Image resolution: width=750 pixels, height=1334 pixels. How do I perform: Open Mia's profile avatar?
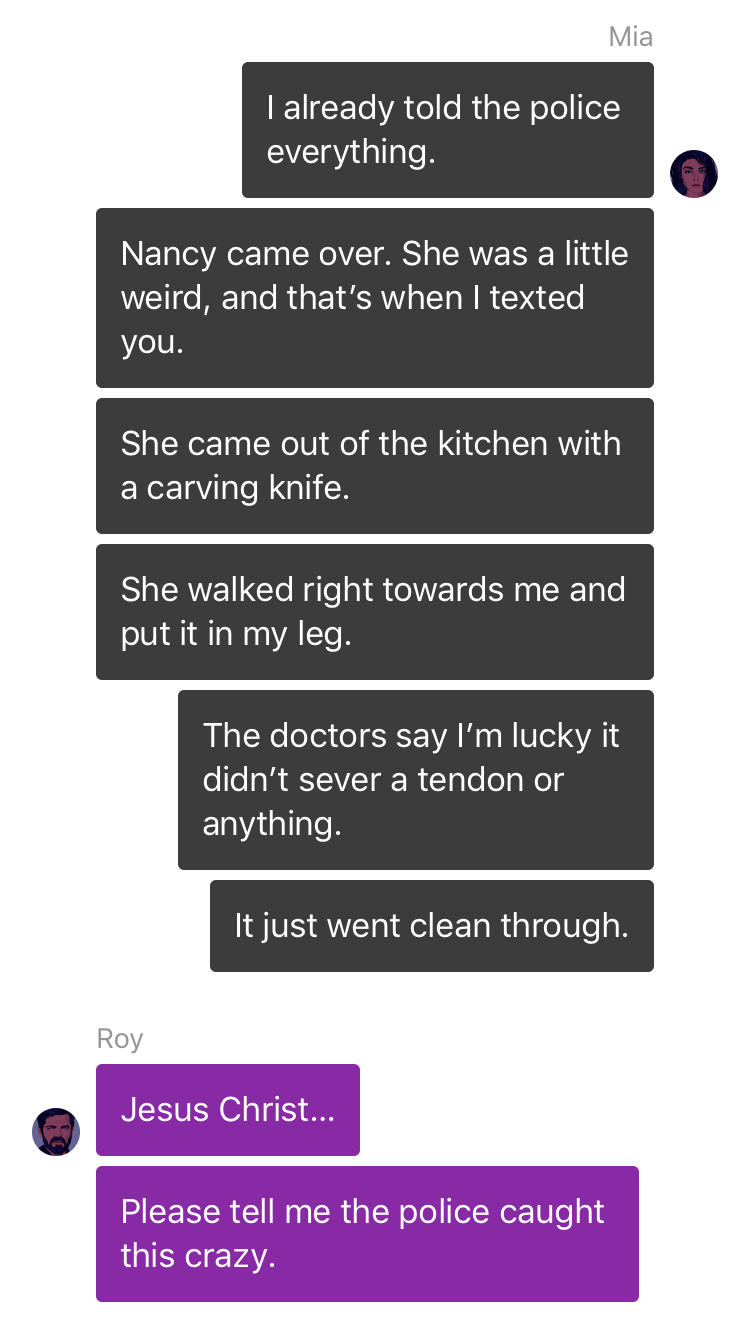[694, 174]
